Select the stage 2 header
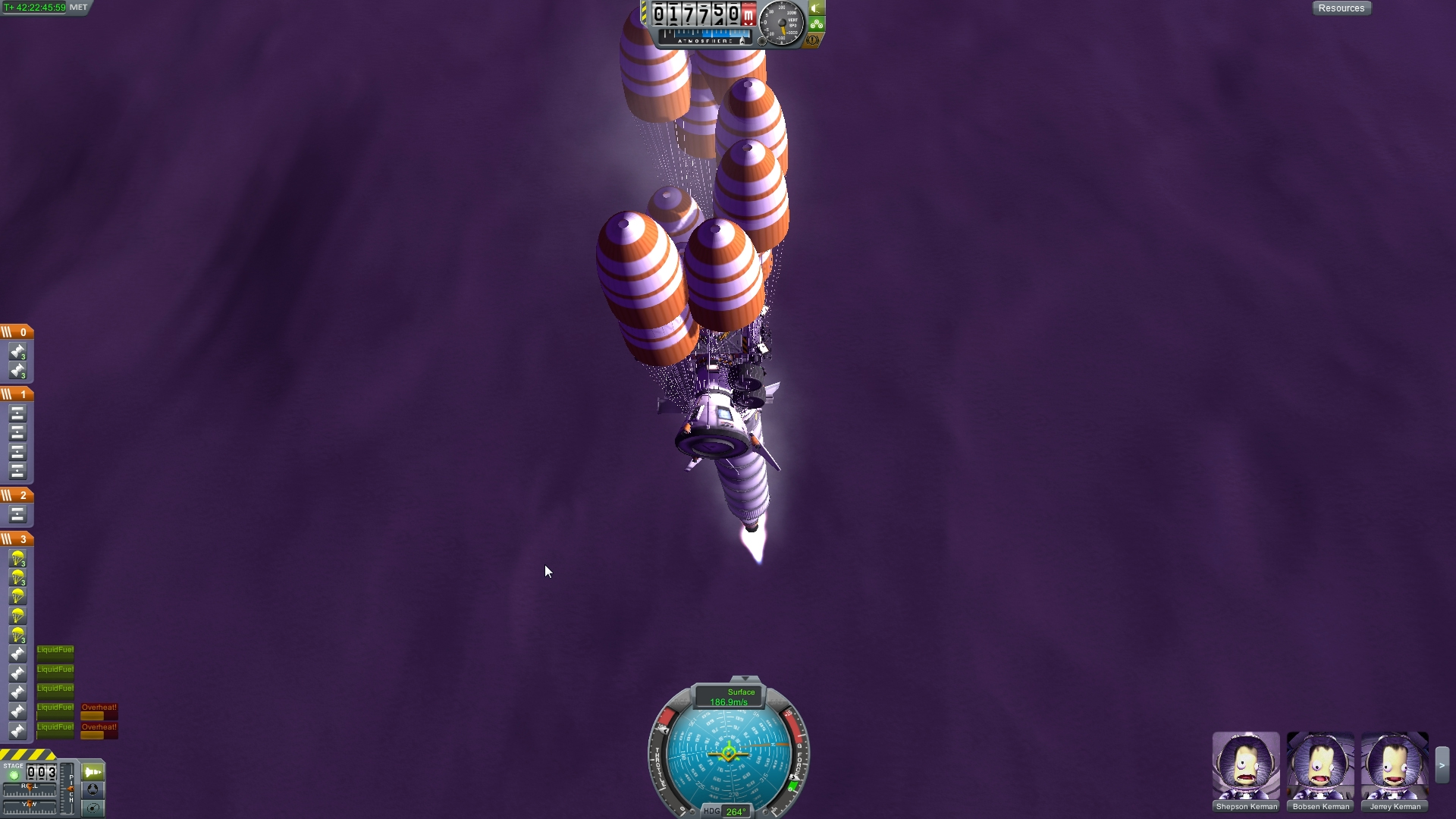 [17, 495]
